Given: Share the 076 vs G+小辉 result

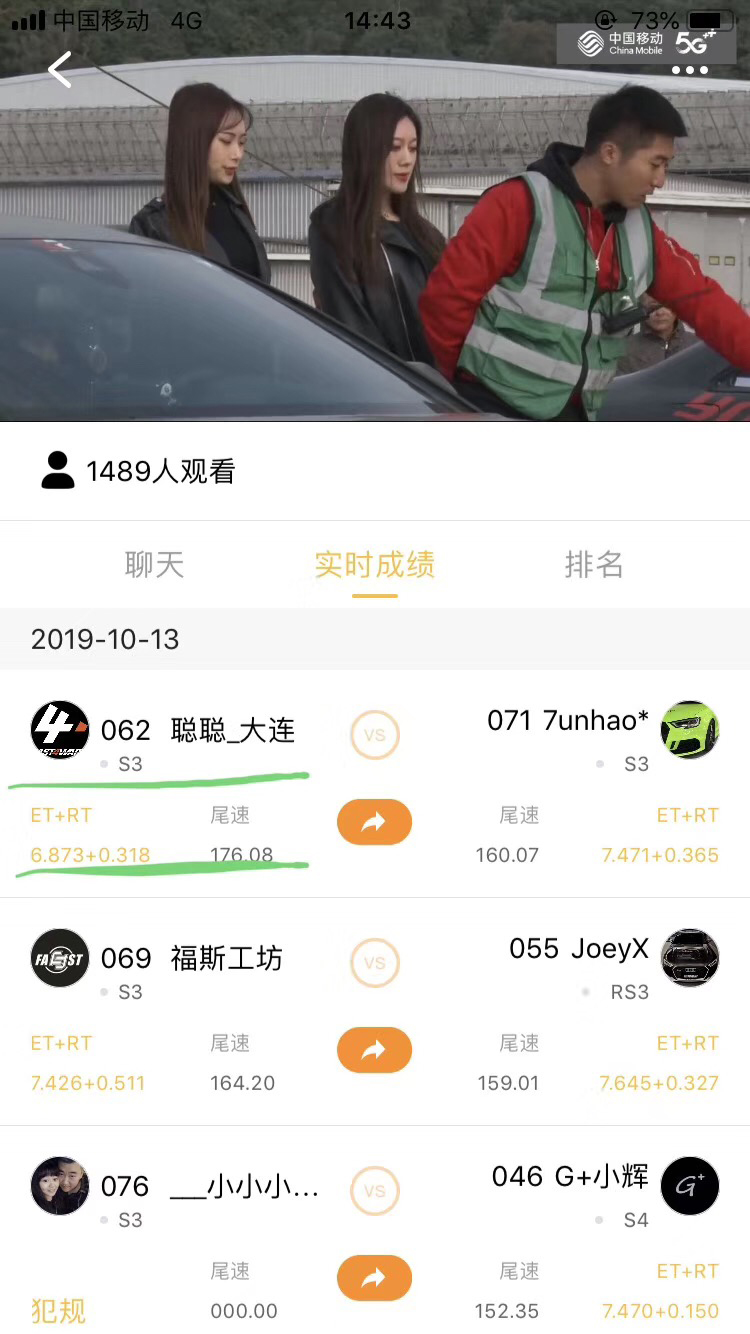Looking at the screenshot, I should [374, 1278].
